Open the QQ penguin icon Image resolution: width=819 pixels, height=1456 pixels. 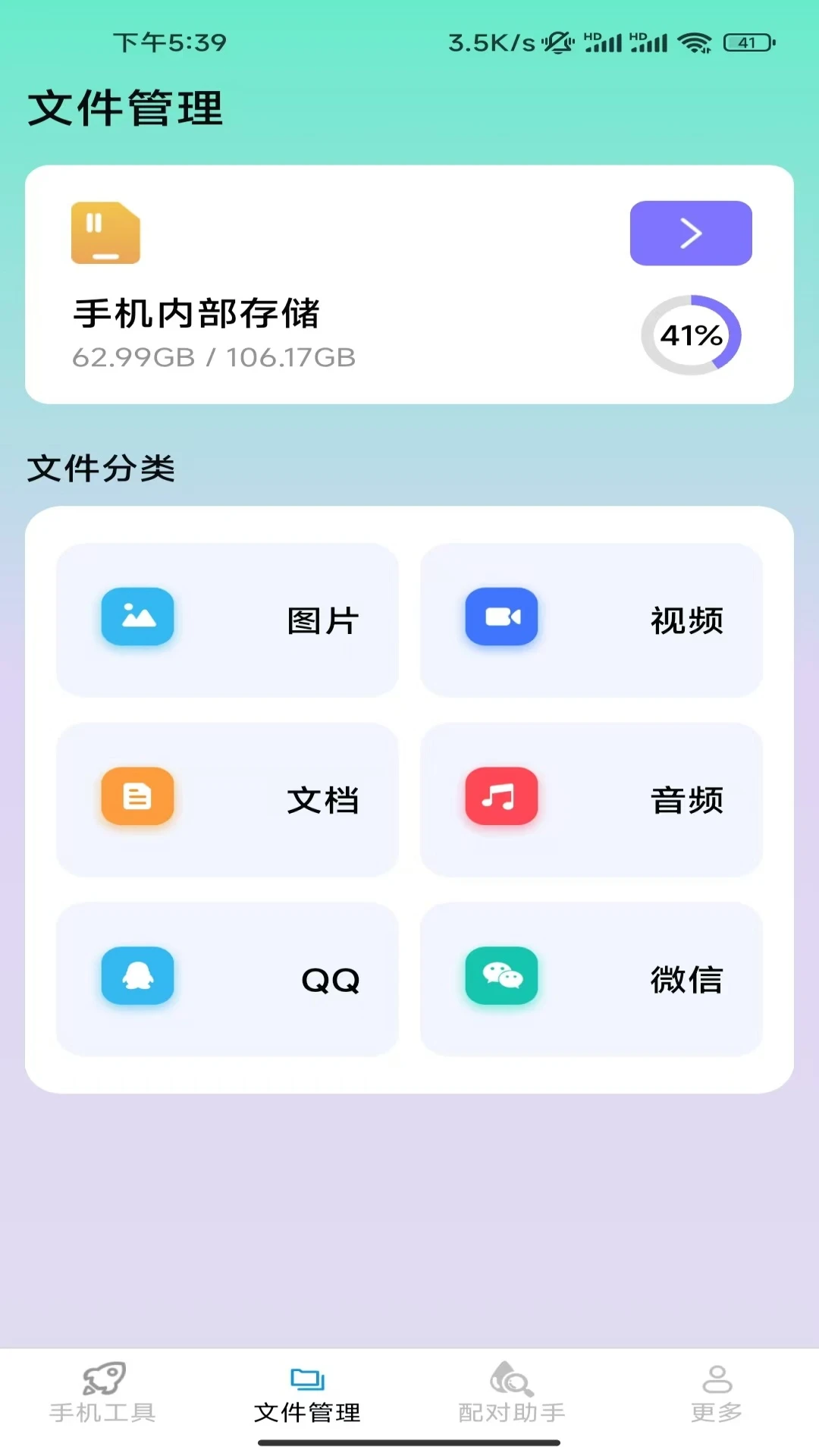tap(137, 977)
